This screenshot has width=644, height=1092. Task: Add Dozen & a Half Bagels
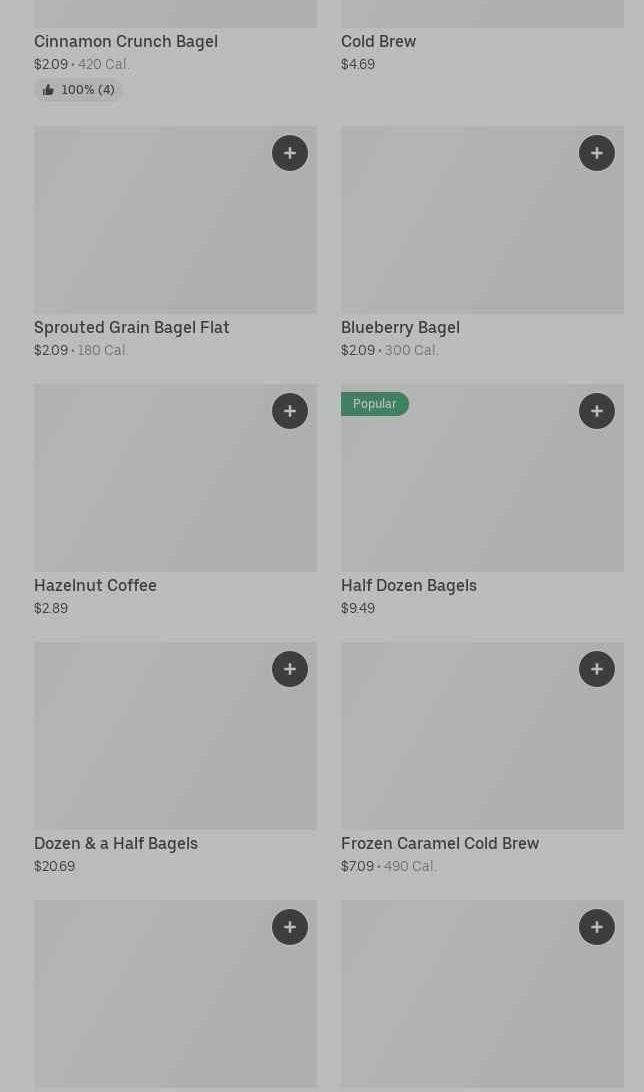(290, 669)
